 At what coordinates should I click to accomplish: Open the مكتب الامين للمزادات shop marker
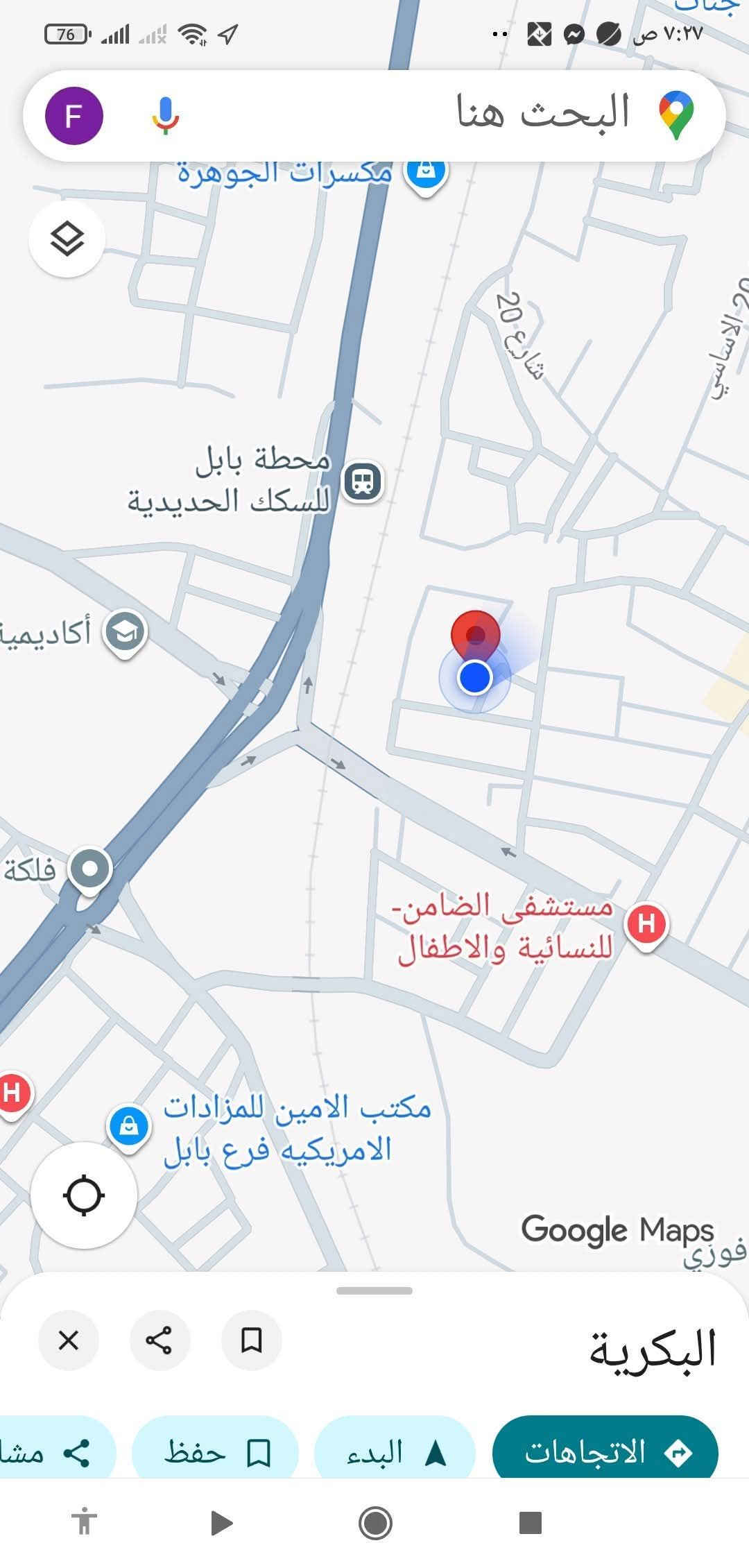(x=129, y=1125)
